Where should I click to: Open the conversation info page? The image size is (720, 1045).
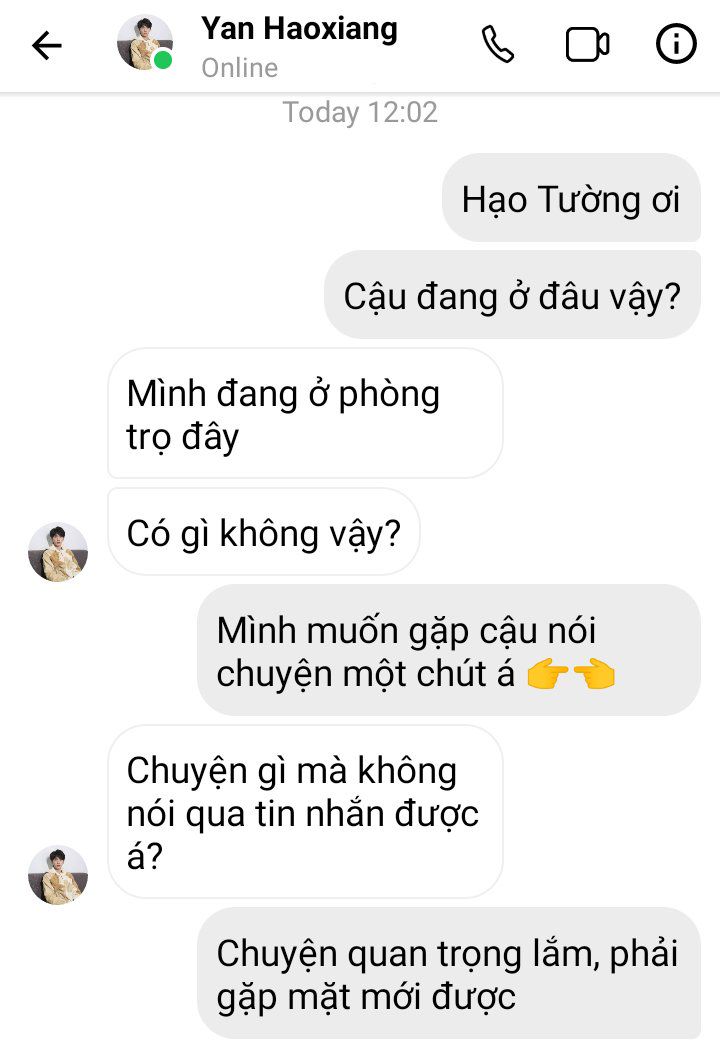[x=676, y=45]
